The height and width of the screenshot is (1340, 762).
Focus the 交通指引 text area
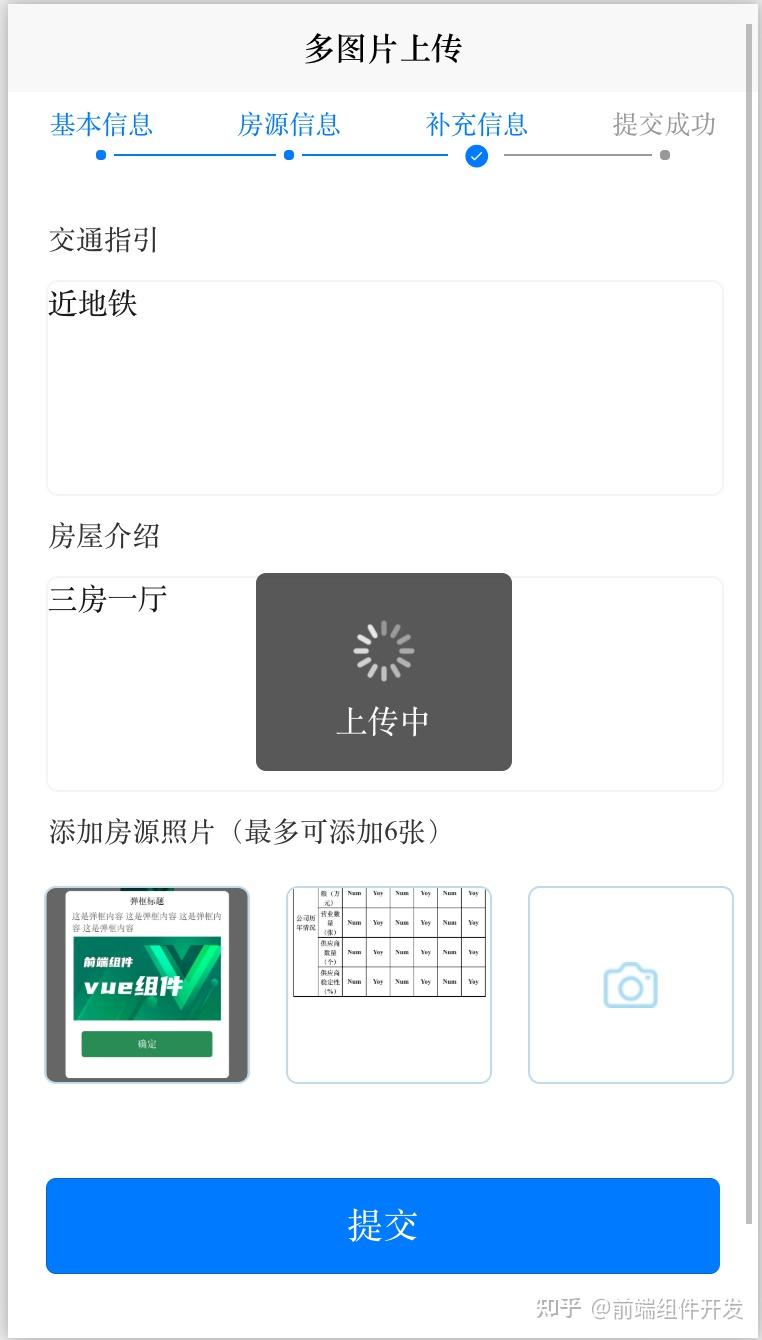(385, 388)
